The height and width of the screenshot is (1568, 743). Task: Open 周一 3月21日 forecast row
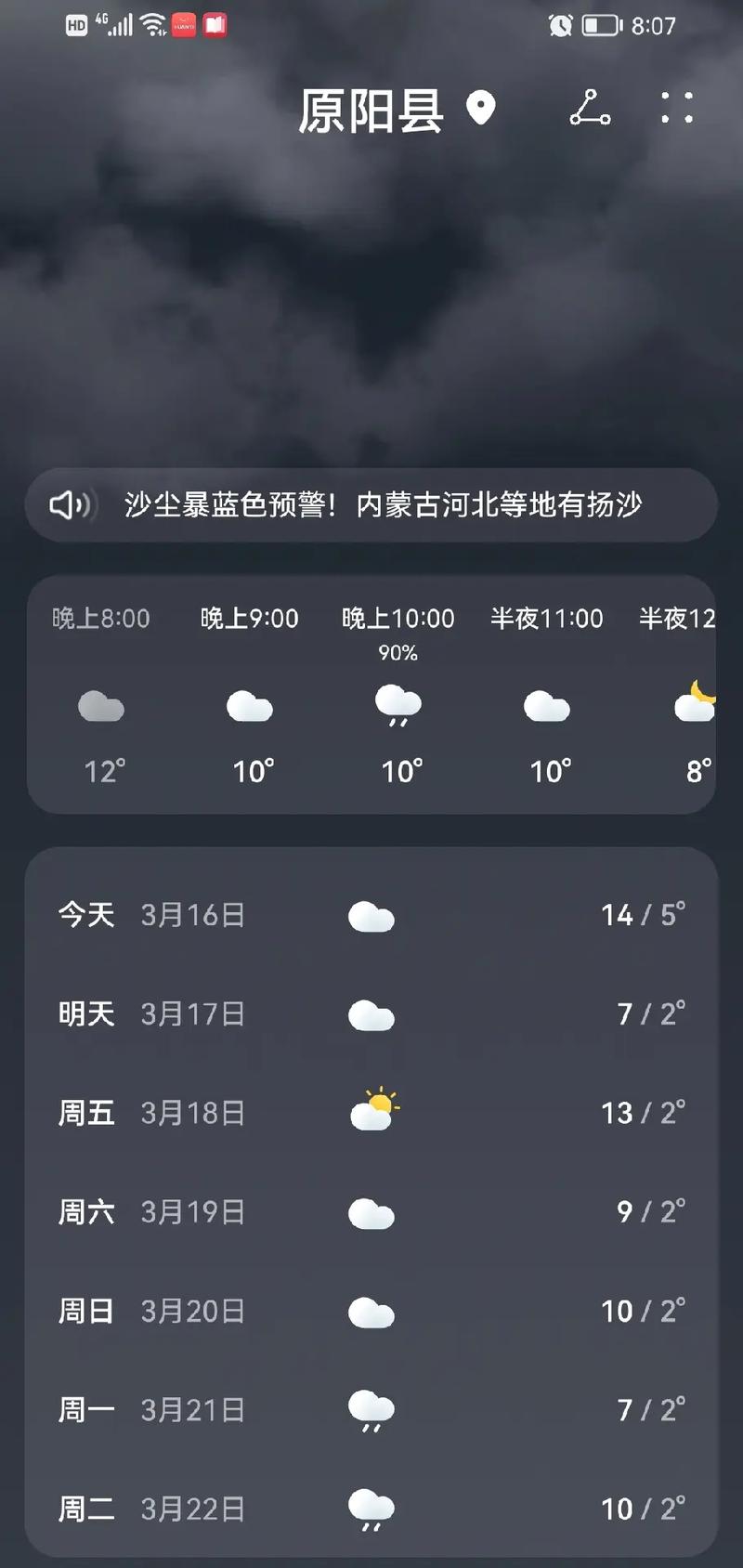coord(371,1410)
